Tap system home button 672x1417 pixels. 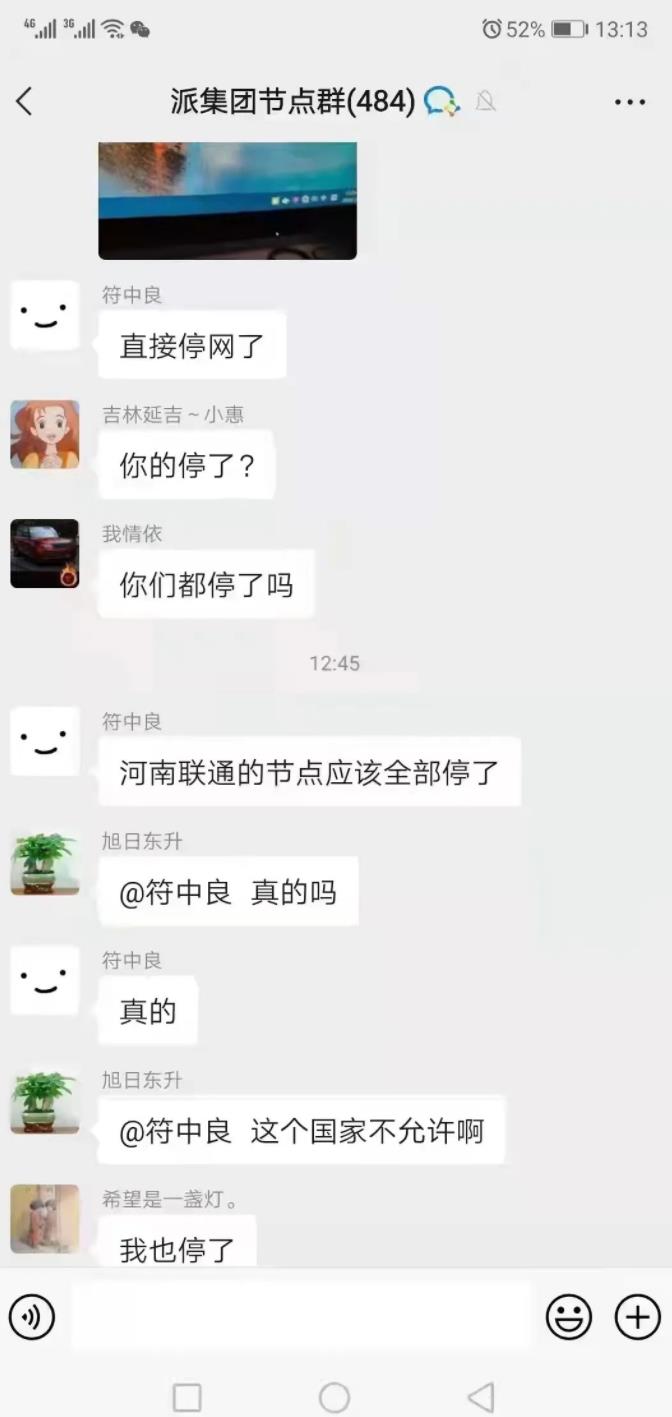tap(334, 1397)
